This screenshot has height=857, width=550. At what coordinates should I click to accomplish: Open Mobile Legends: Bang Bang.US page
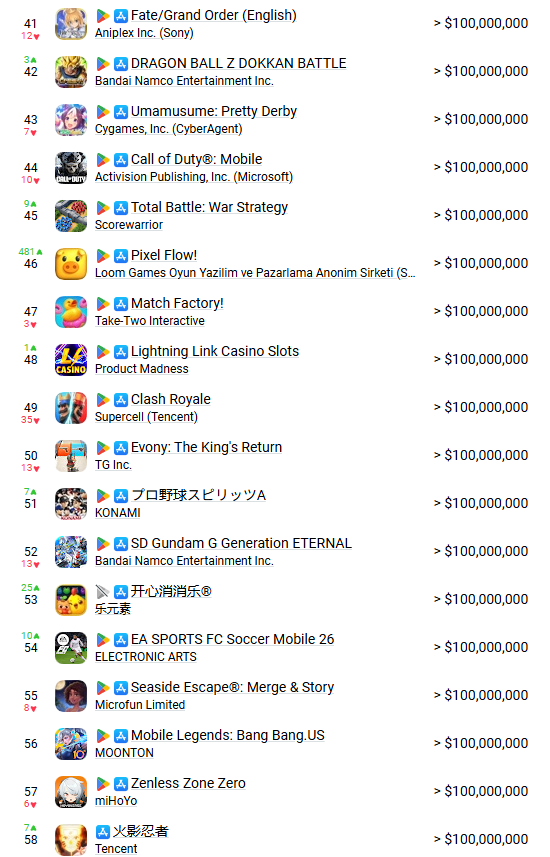(227, 736)
